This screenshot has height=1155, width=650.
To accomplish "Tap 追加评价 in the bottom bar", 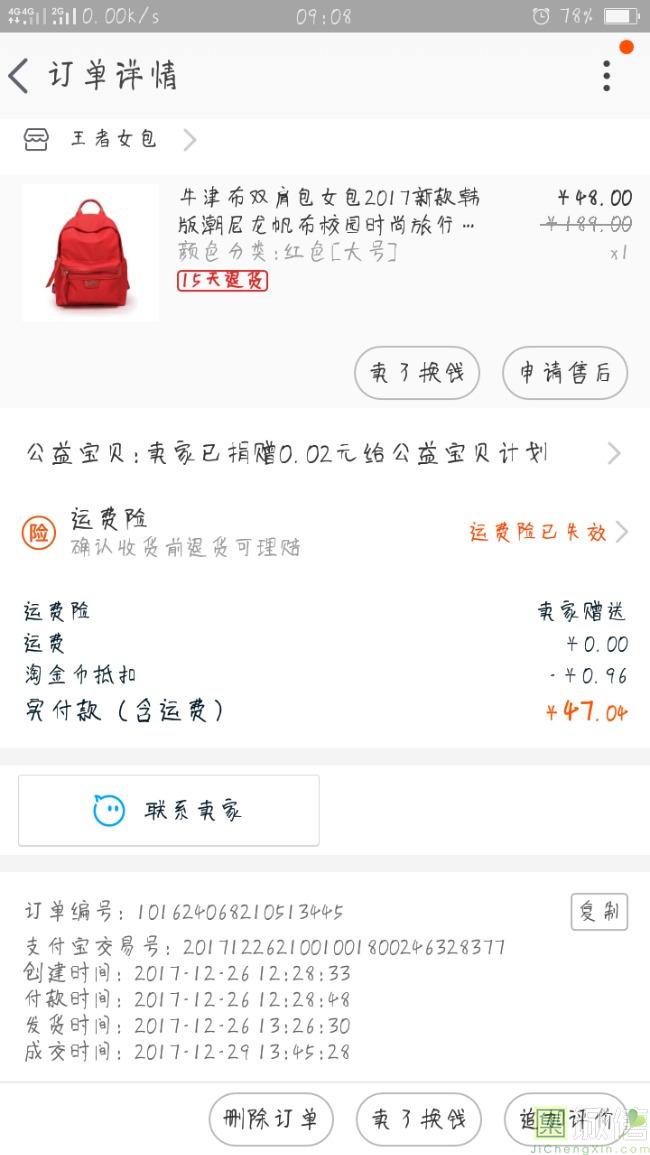I will pos(565,1119).
